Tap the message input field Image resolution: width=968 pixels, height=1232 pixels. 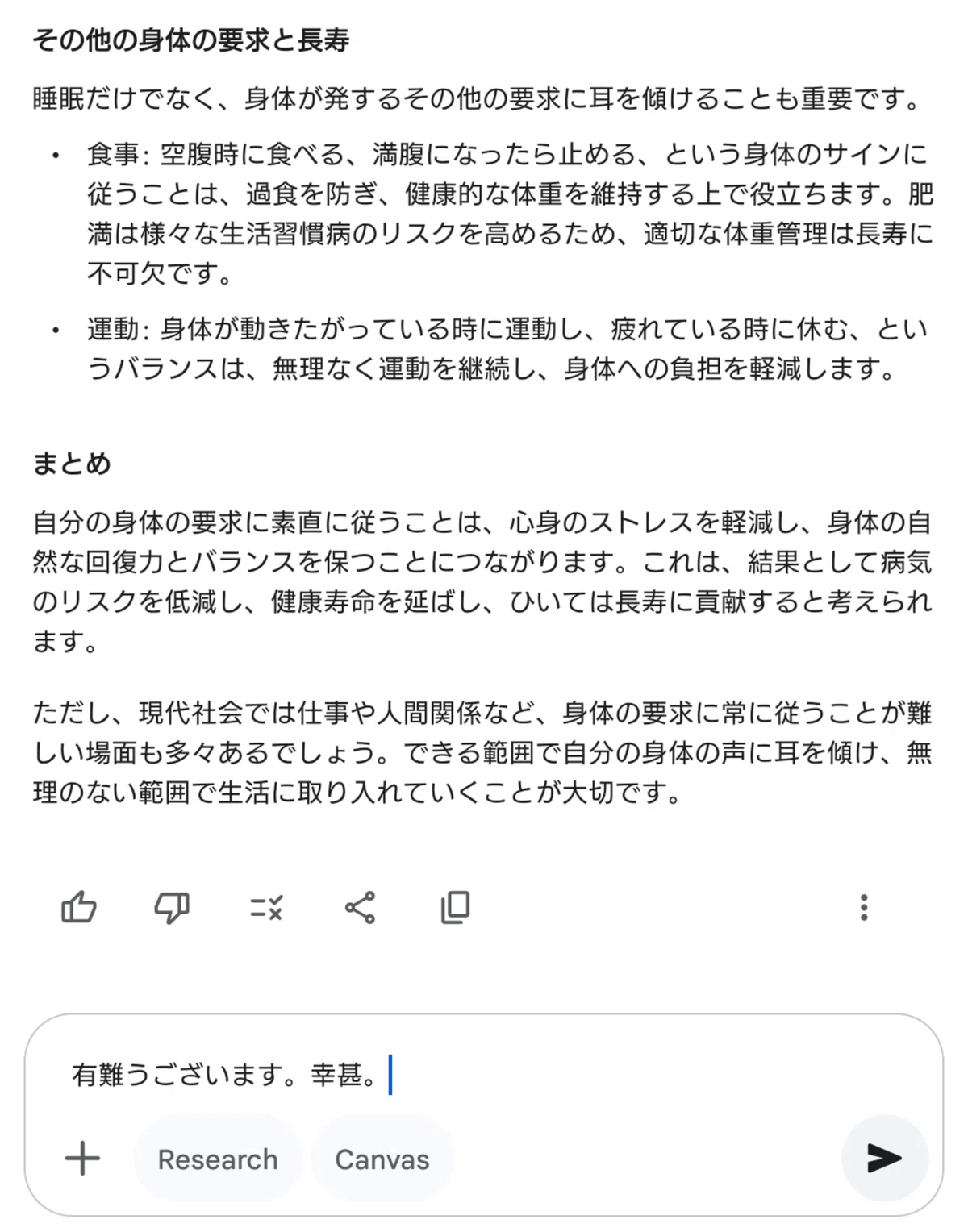[484, 1075]
